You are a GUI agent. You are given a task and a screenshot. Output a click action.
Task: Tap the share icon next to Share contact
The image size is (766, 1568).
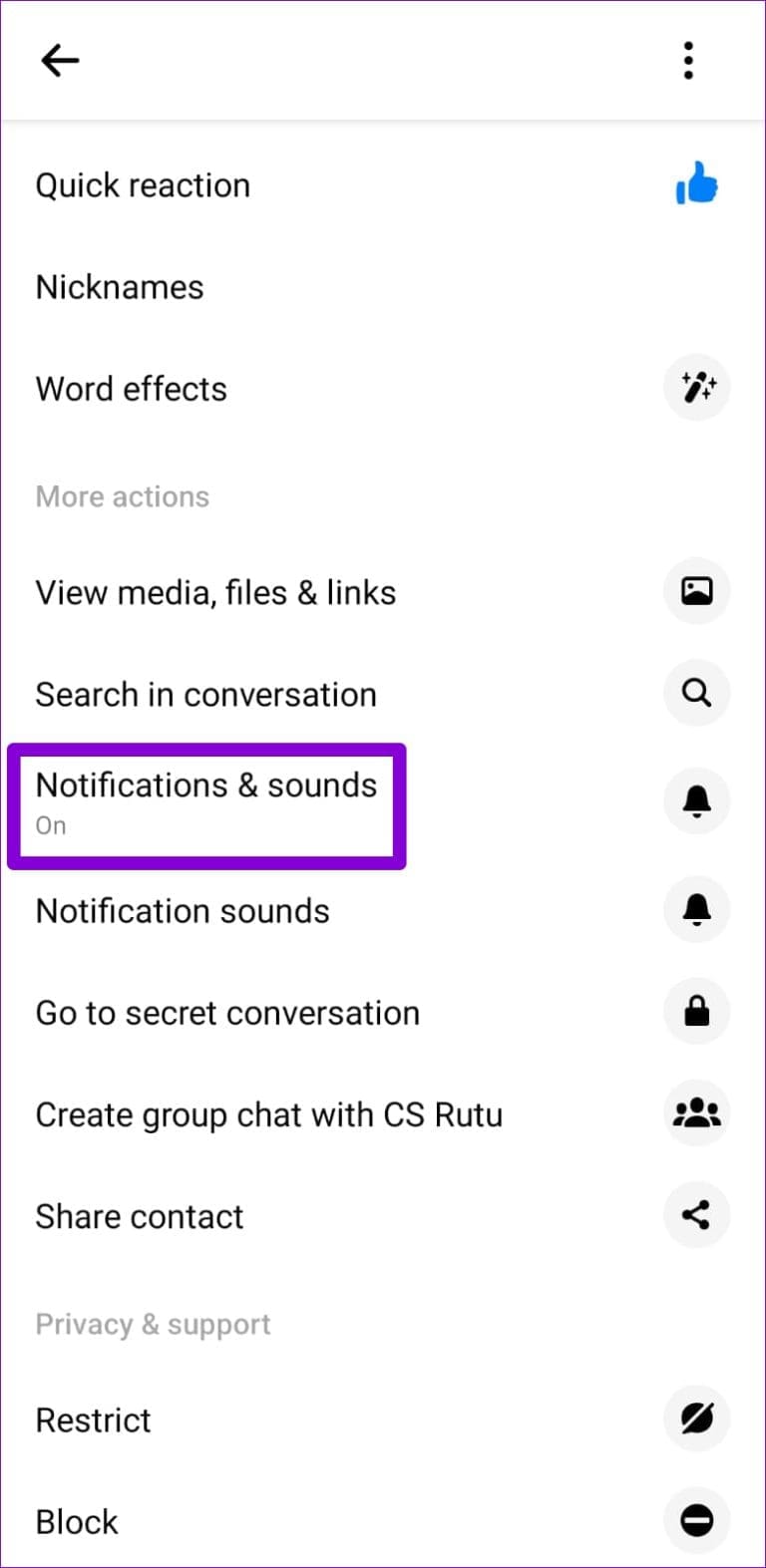[x=696, y=1215]
